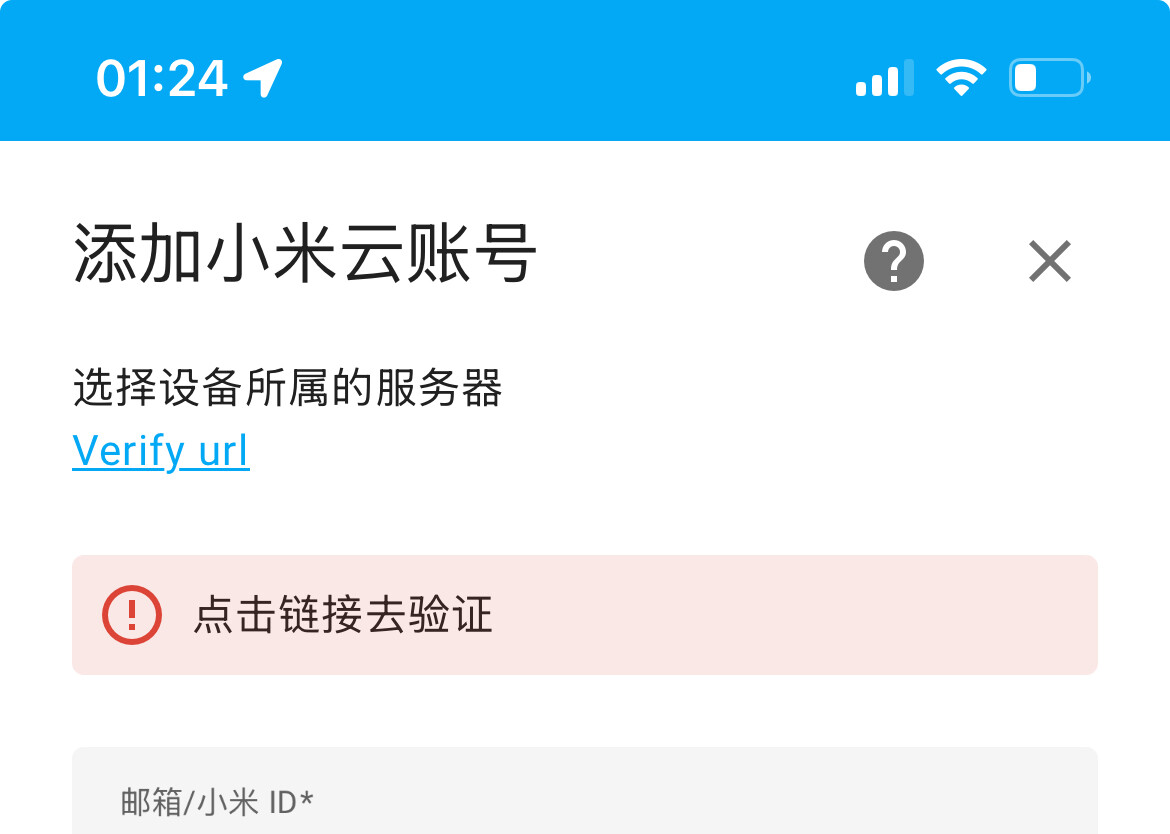The width and height of the screenshot is (1170, 834).
Task: Focus the 邮箱/小米 ID input field
Action: 585,800
